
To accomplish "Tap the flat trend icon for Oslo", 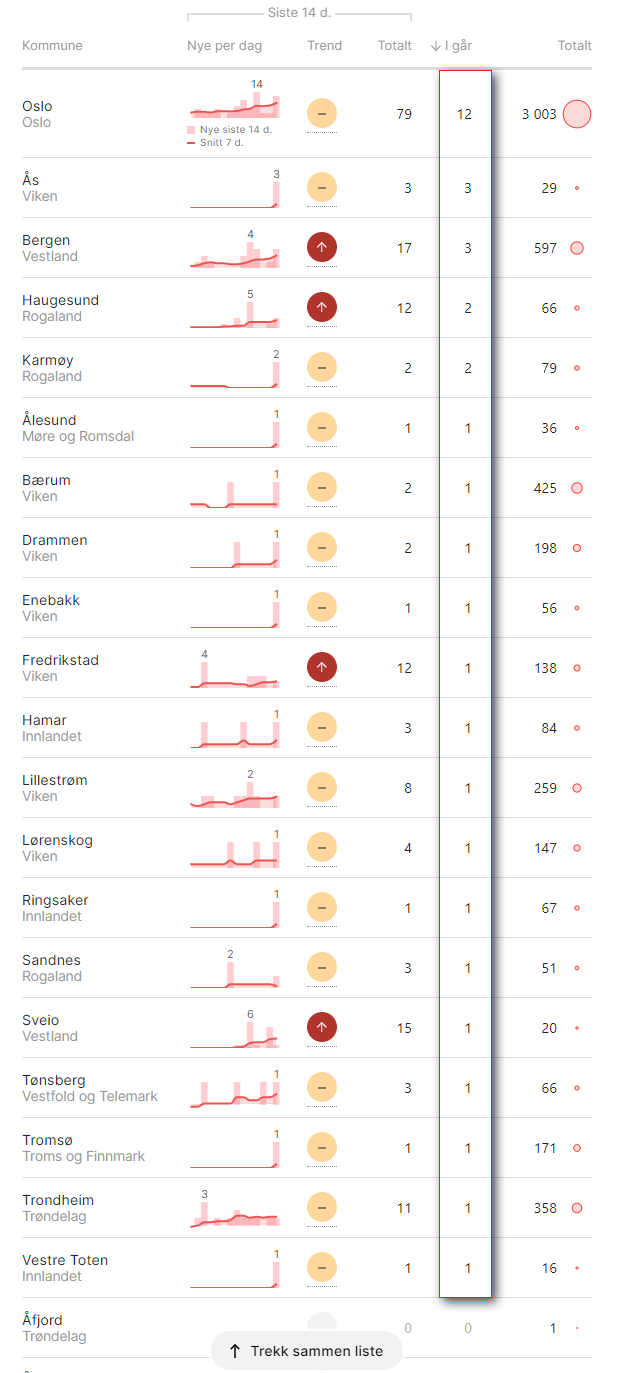I will tap(322, 114).
